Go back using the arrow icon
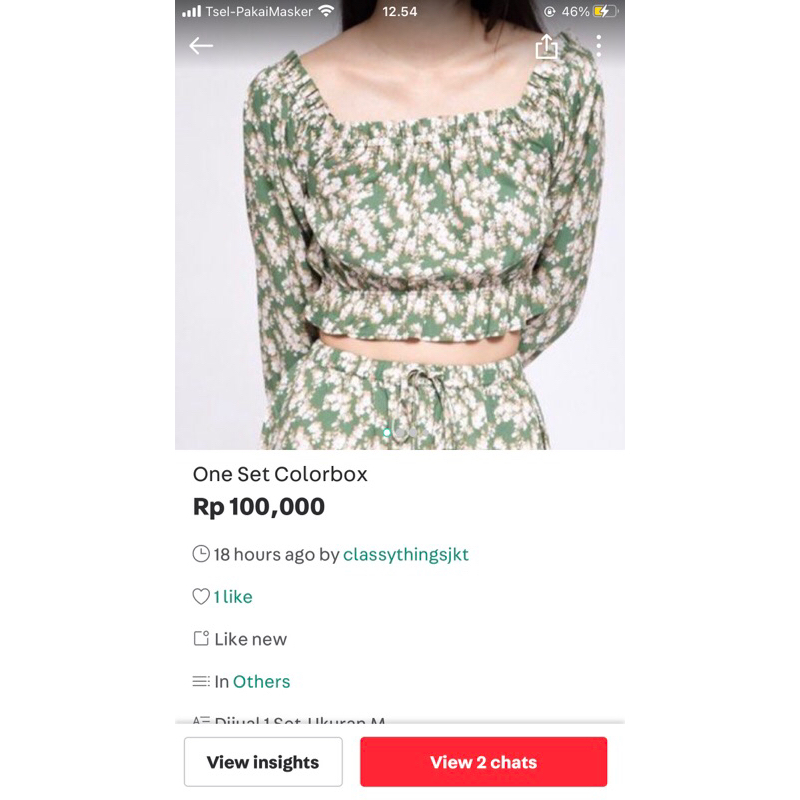800x800 pixels. coord(201,46)
